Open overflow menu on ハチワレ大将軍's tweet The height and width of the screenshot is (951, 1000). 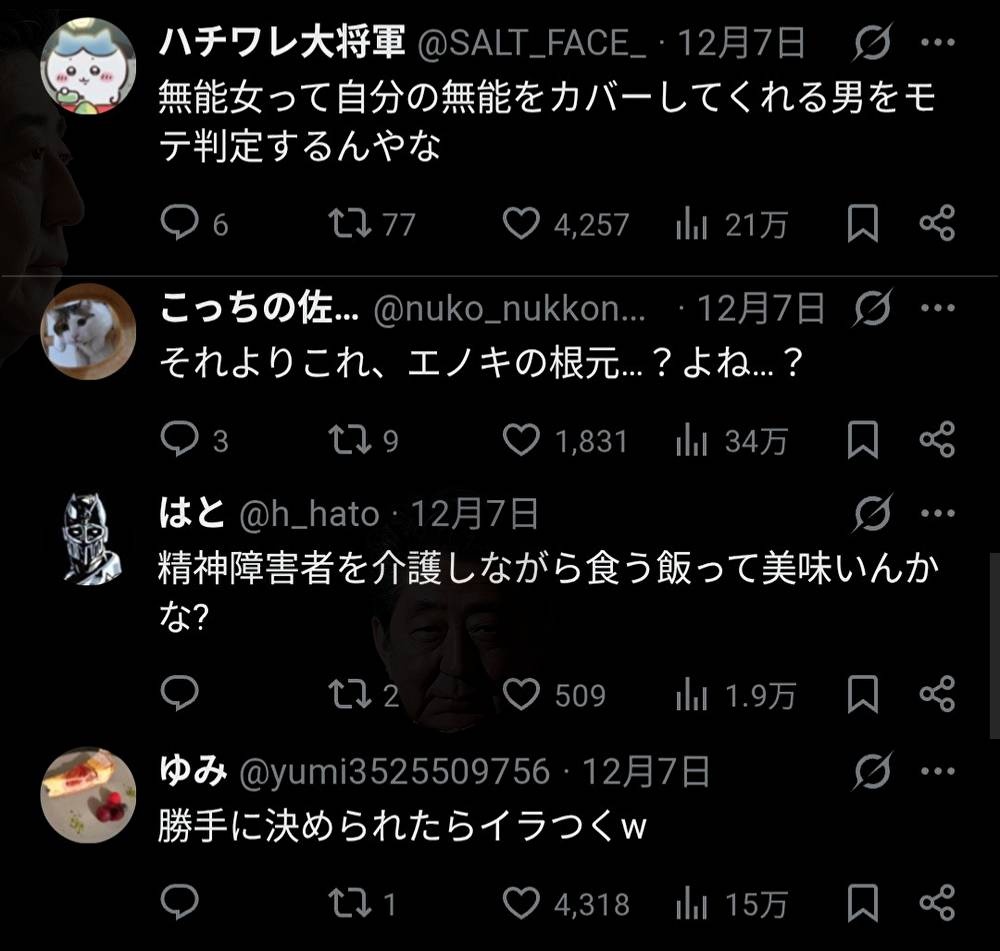(x=936, y=42)
